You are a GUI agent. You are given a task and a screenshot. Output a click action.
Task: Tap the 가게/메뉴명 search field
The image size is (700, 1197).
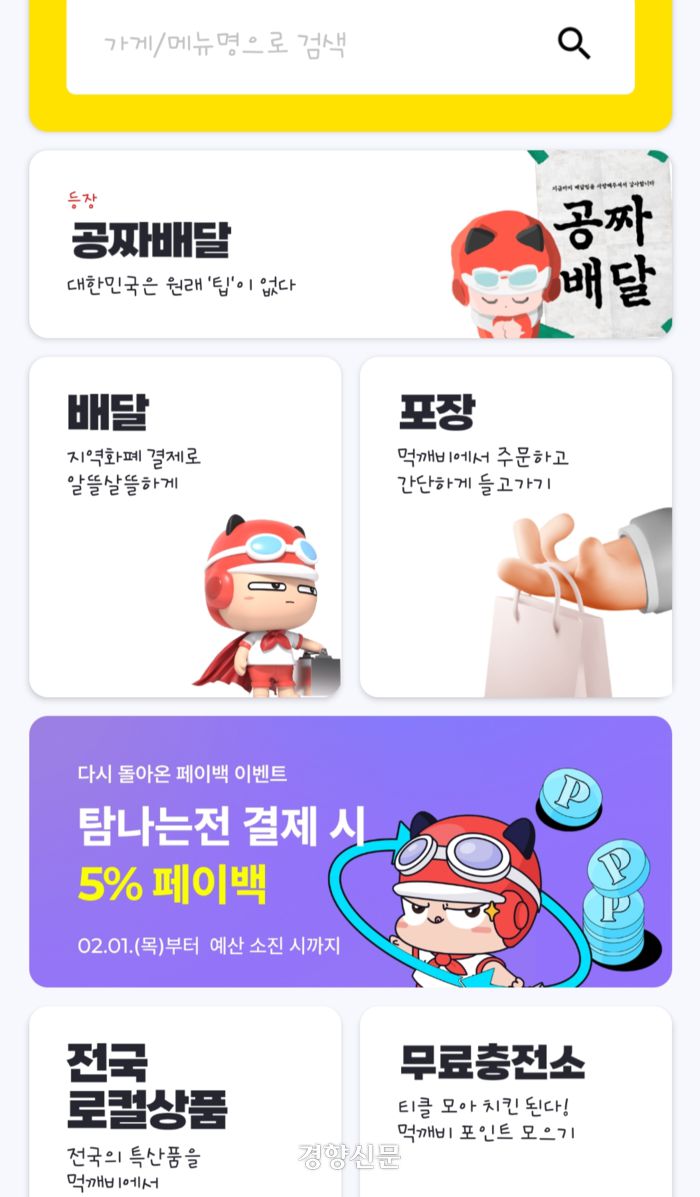tap(300, 45)
